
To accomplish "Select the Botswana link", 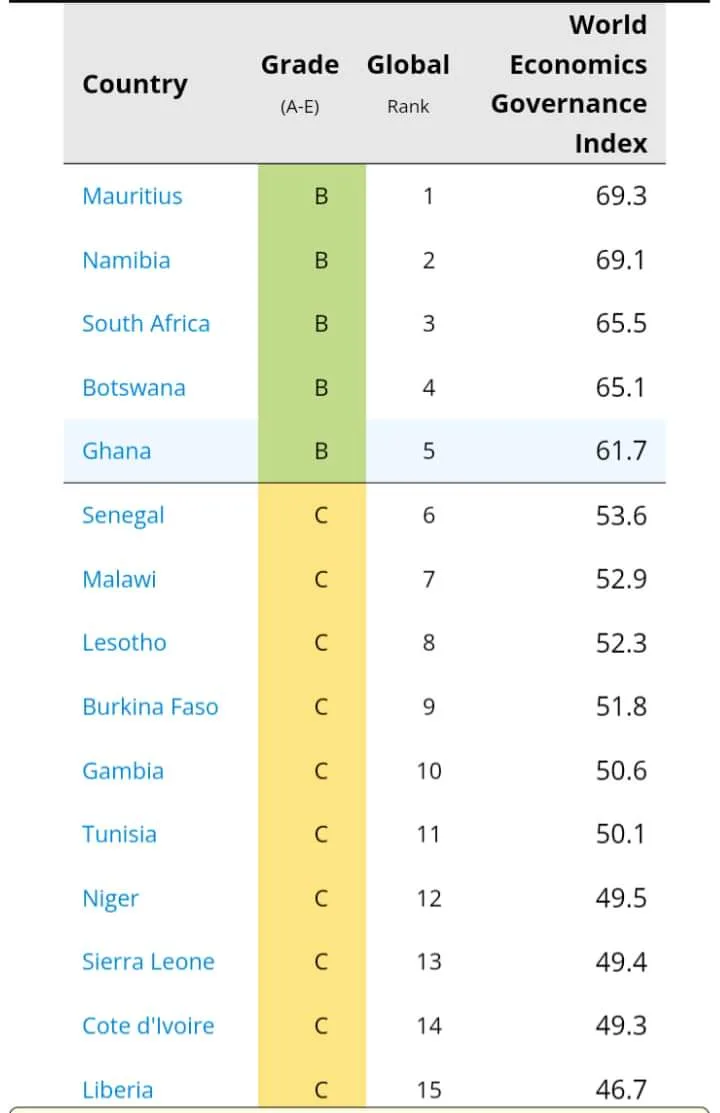I will 133,388.
